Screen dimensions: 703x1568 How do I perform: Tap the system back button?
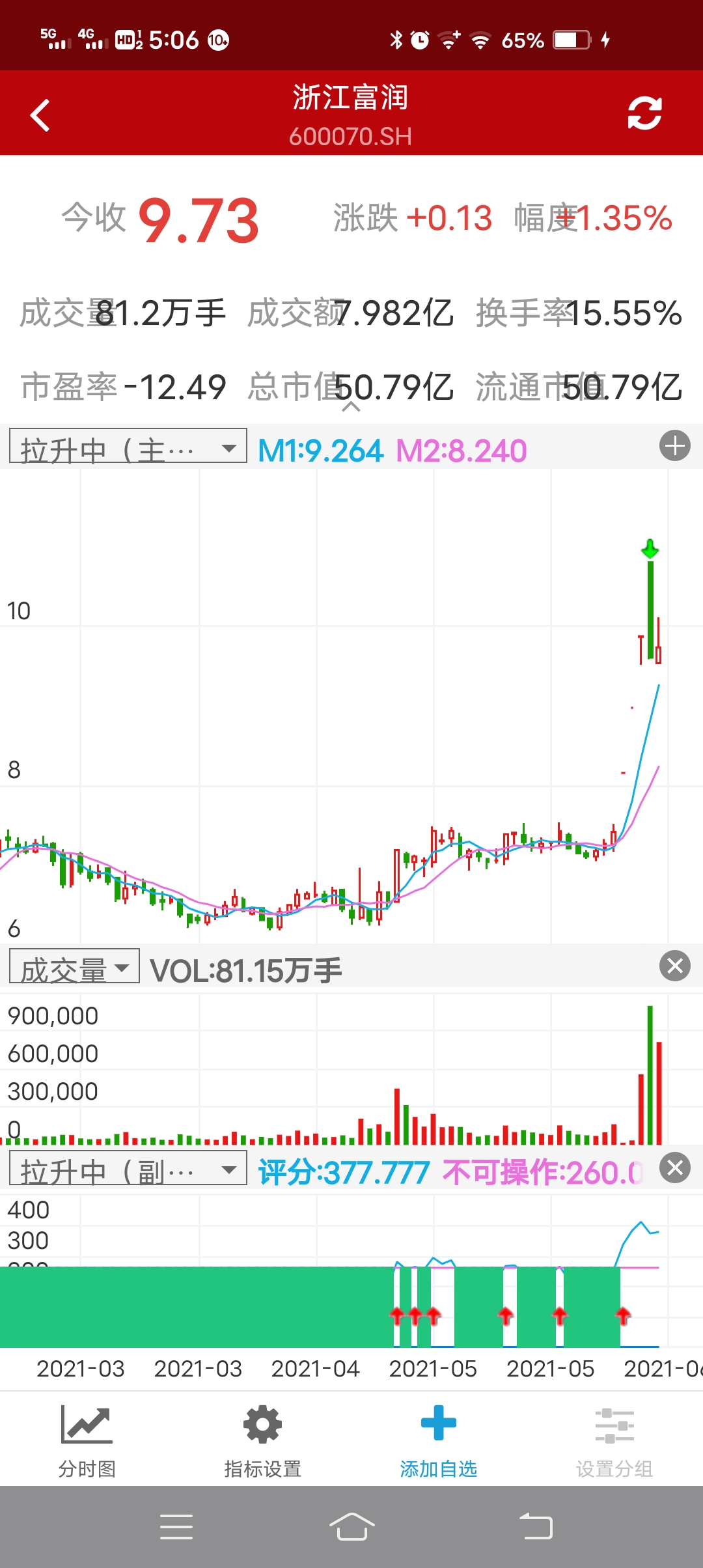(x=536, y=1526)
